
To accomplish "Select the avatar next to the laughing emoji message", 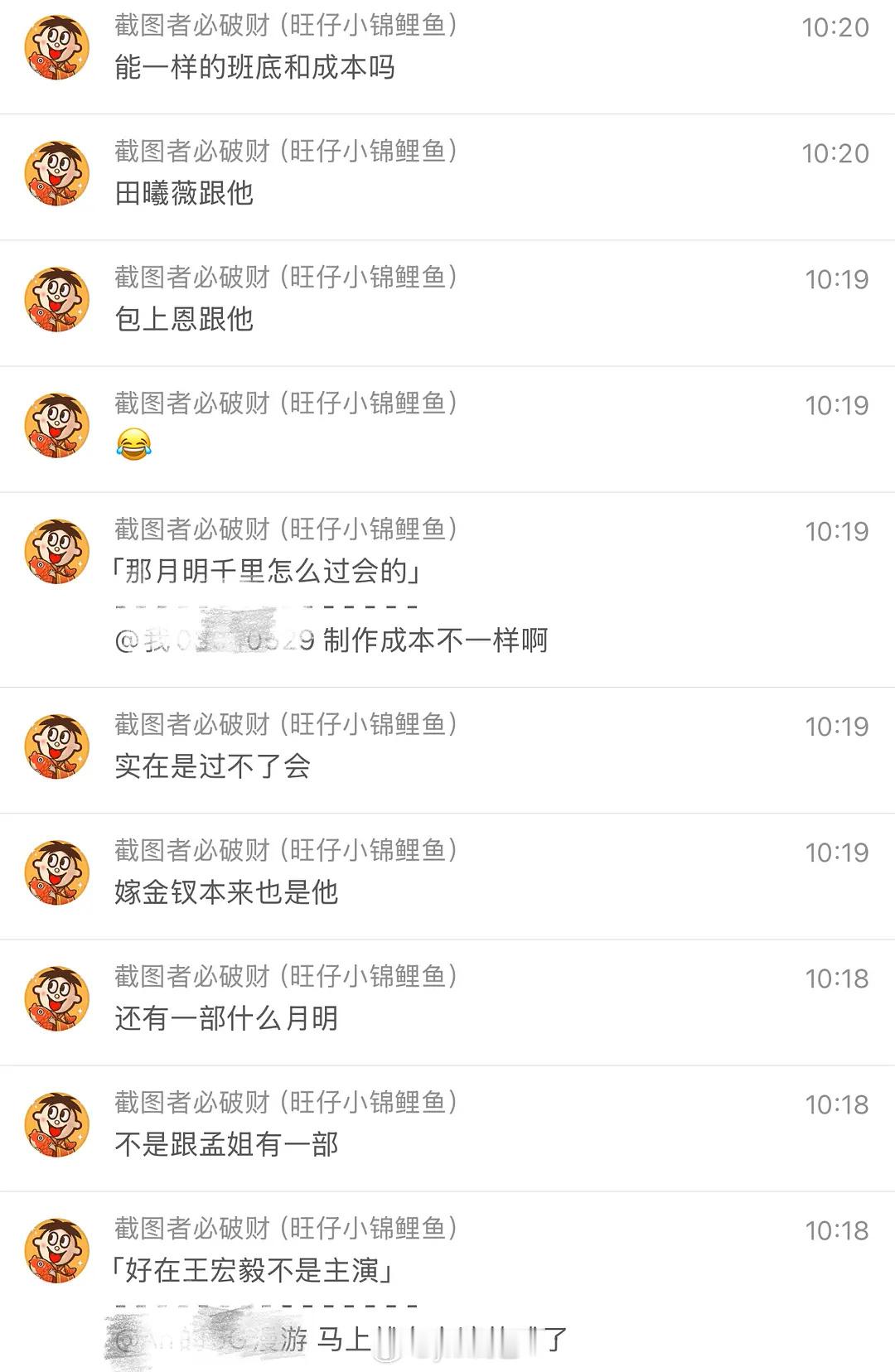I will click(56, 423).
